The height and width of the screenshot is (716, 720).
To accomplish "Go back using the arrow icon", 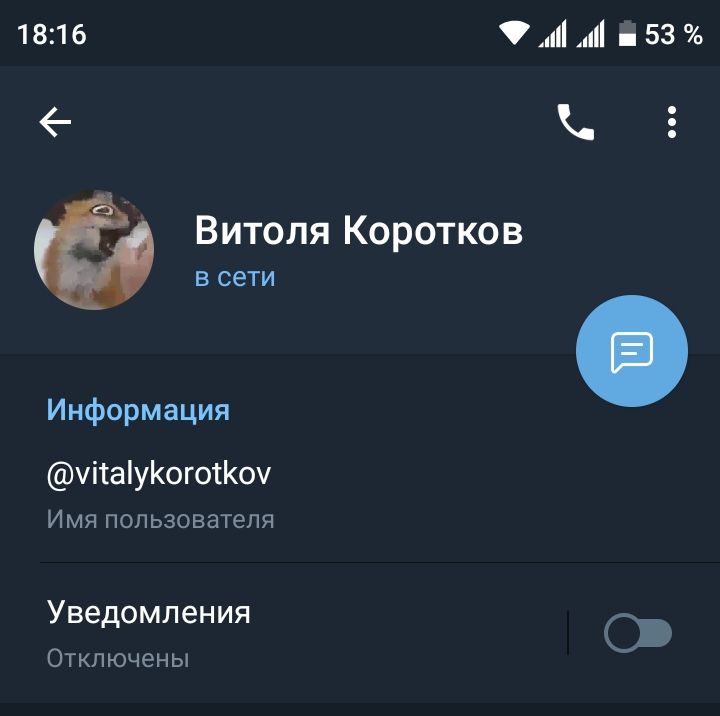I will pos(56,122).
